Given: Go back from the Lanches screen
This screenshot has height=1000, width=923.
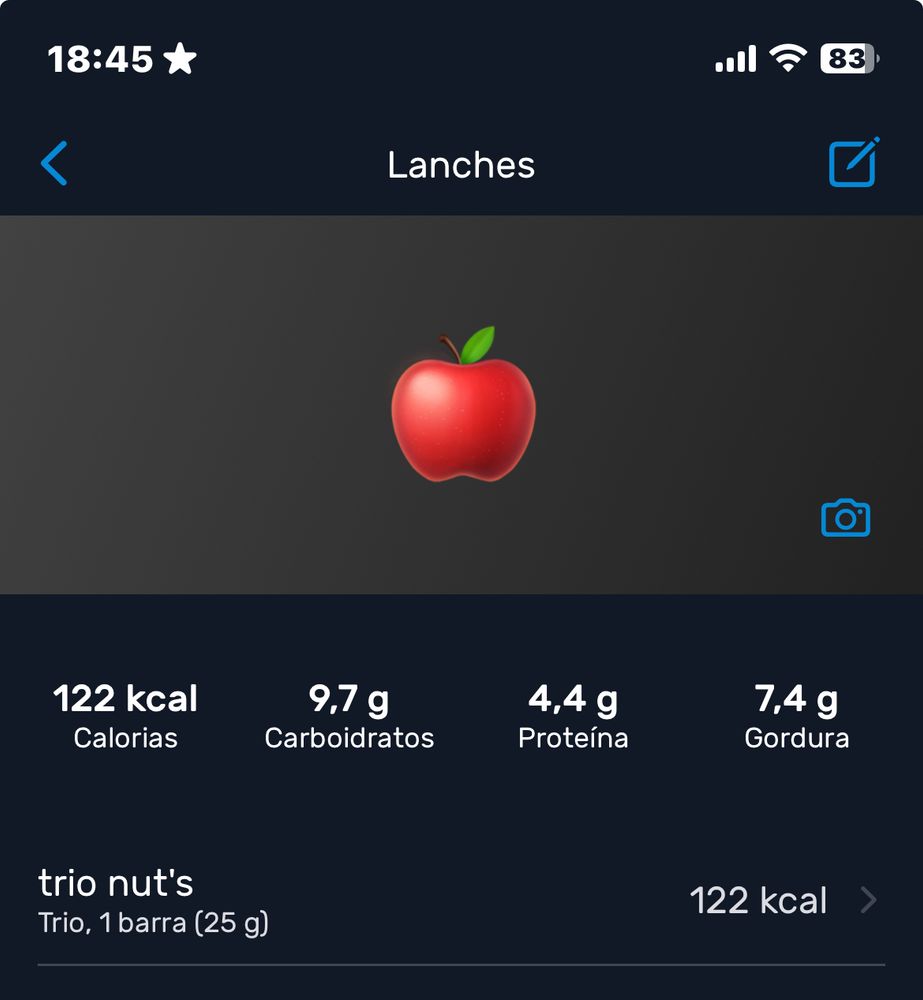Looking at the screenshot, I should [54, 163].
